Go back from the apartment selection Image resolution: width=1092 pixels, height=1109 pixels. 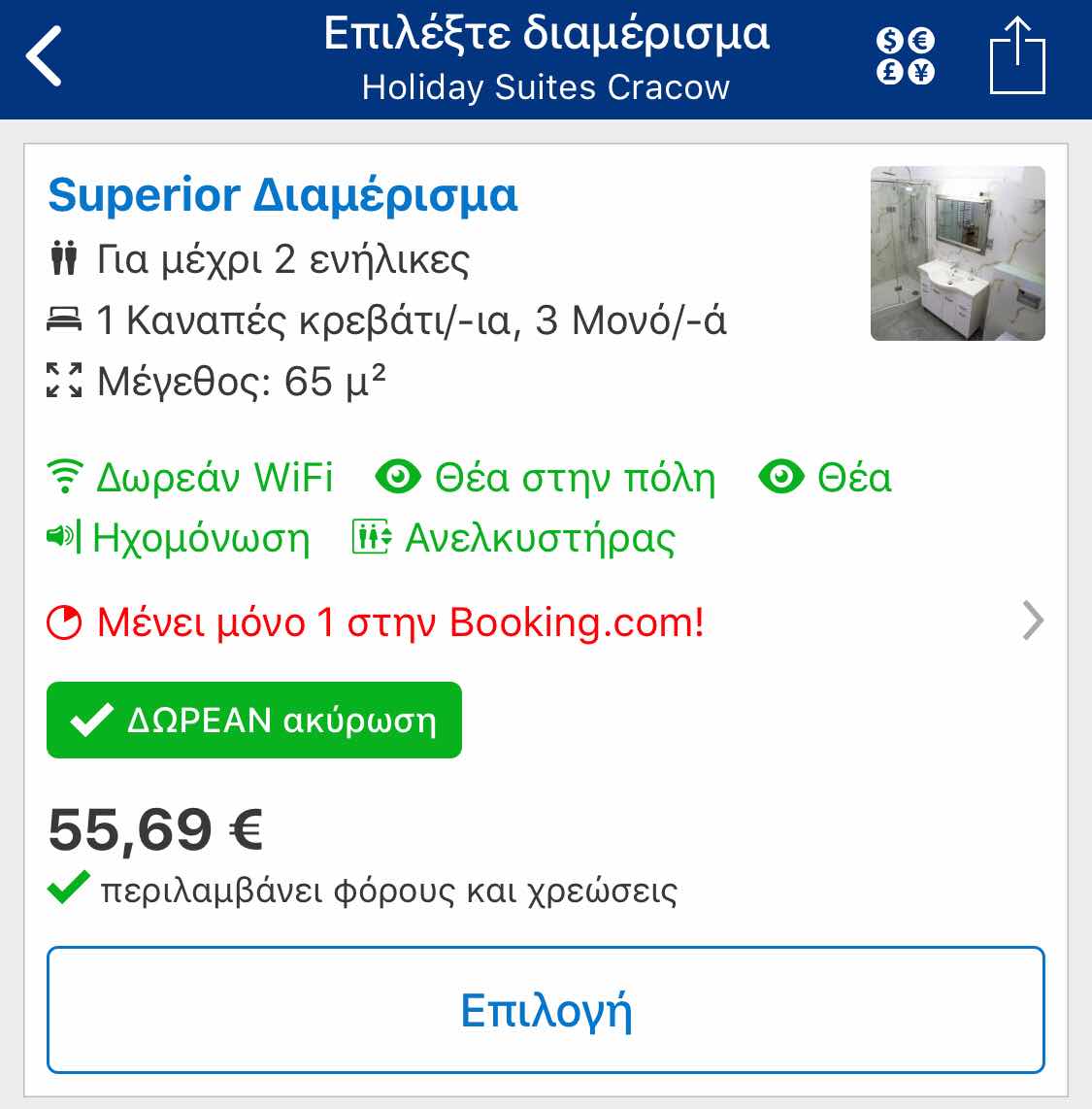click(45, 57)
